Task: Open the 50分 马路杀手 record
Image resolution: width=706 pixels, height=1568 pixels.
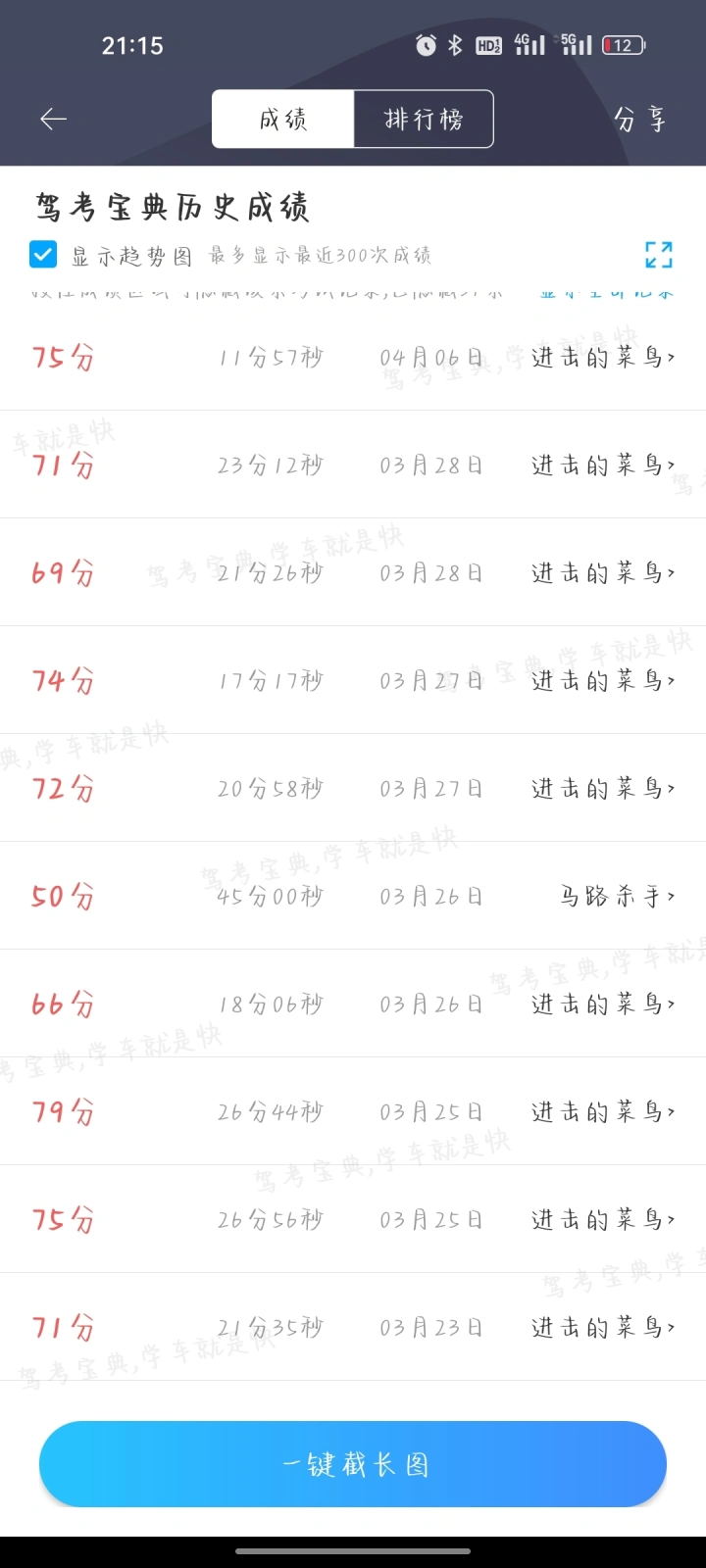Action: click(x=353, y=896)
